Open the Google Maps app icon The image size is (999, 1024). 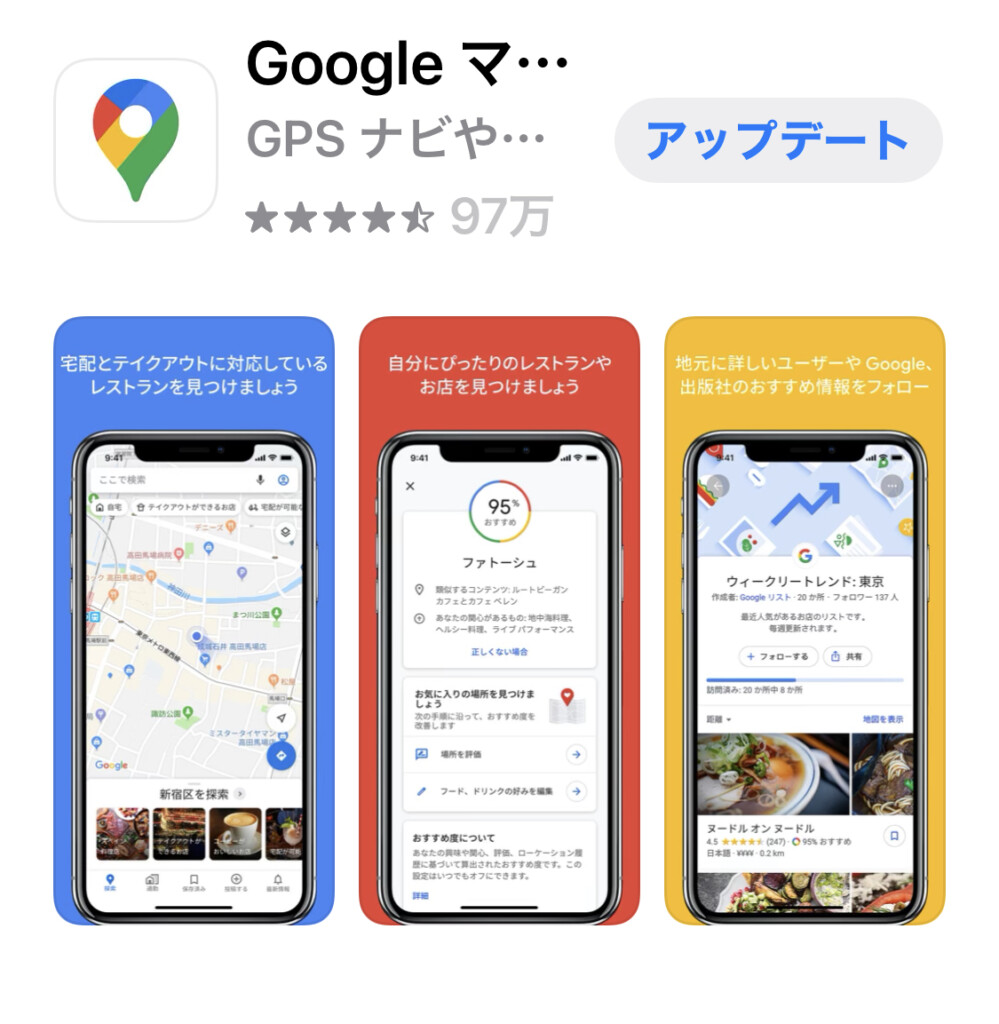pos(136,140)
